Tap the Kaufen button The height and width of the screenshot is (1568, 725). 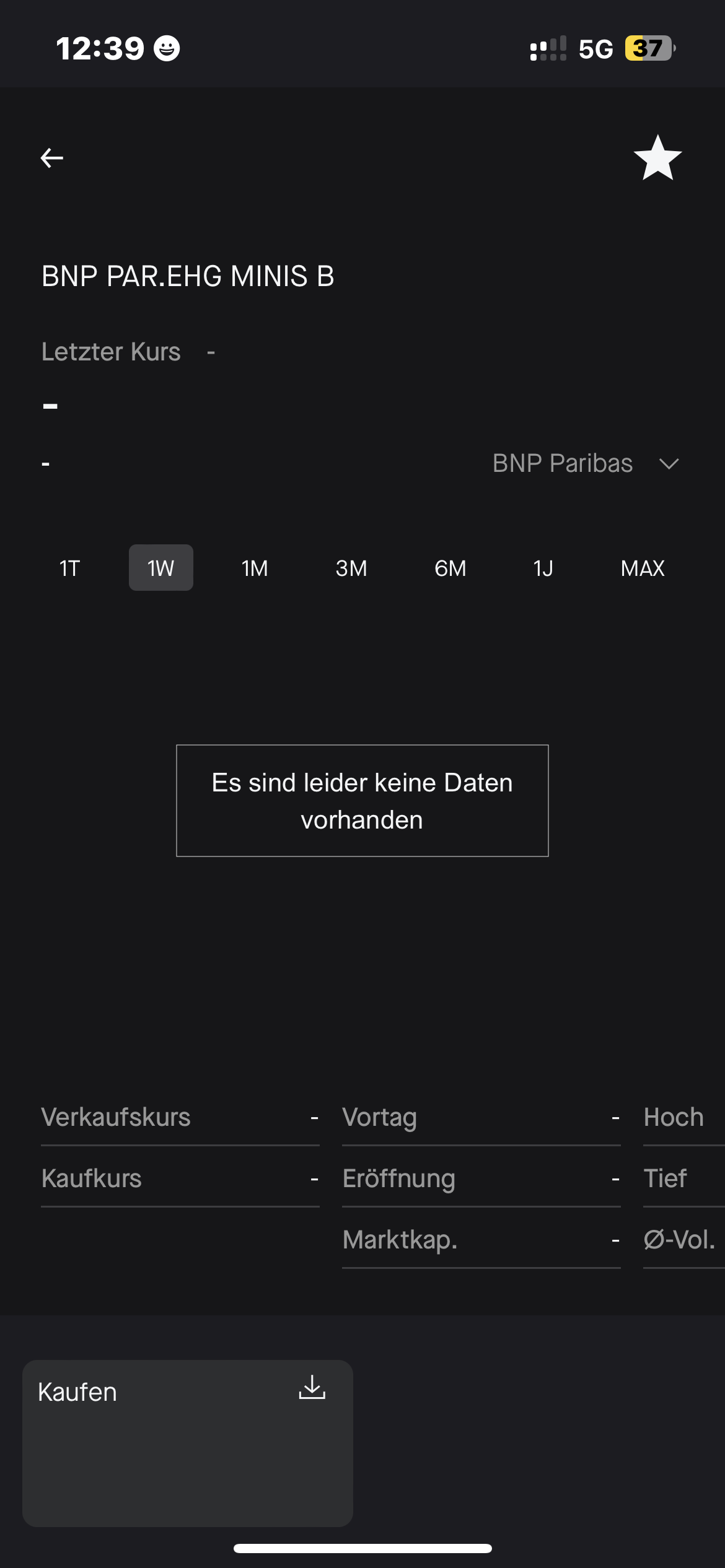click(188, 1443)
